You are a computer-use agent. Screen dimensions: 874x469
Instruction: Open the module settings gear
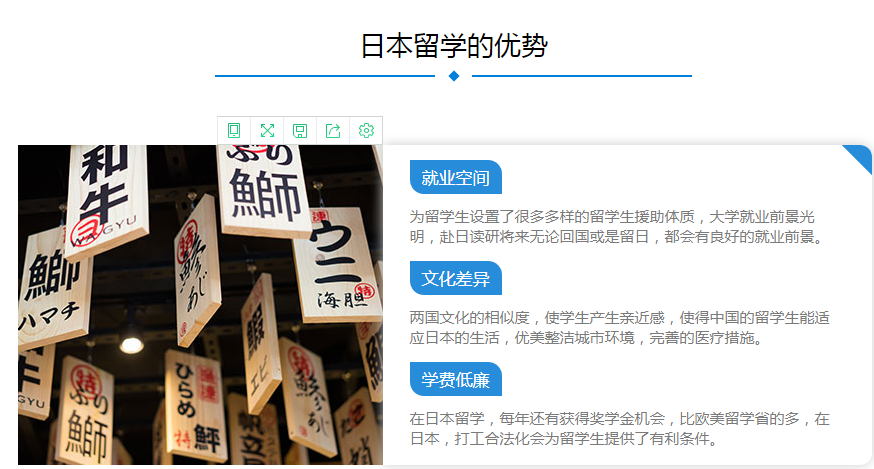pyautogui.click(x=366, y=130)
